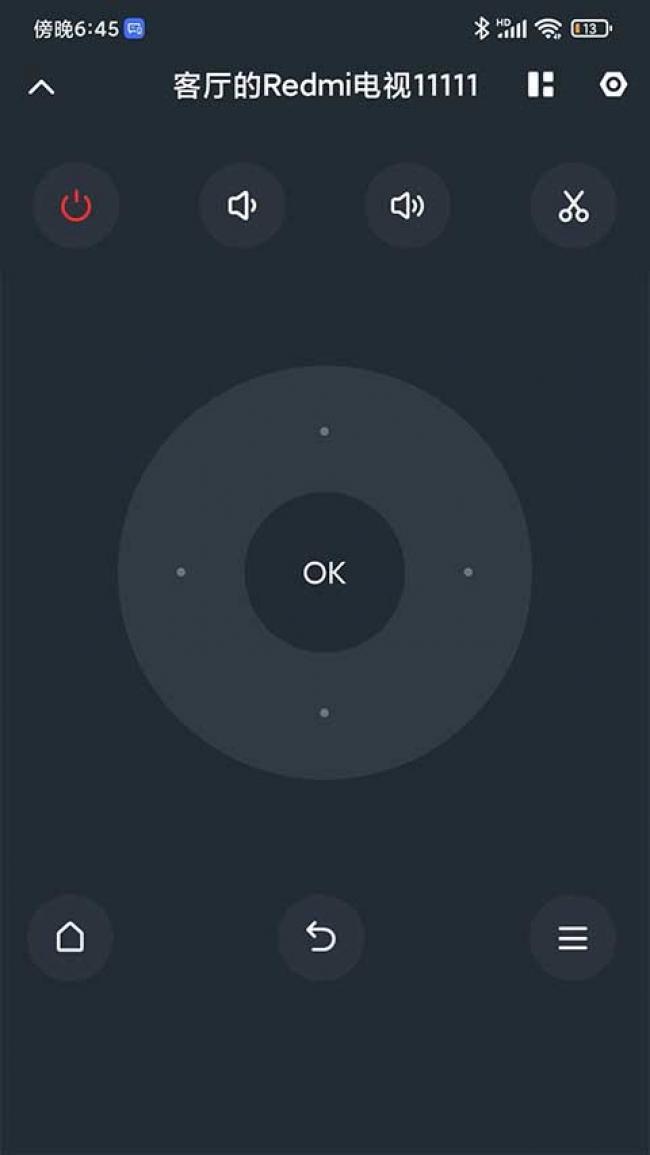Image resolution: width=650 pixels, height=1155 pixels.
Task: Switch remote layout with the grid icon
Action: coord(540,85)
